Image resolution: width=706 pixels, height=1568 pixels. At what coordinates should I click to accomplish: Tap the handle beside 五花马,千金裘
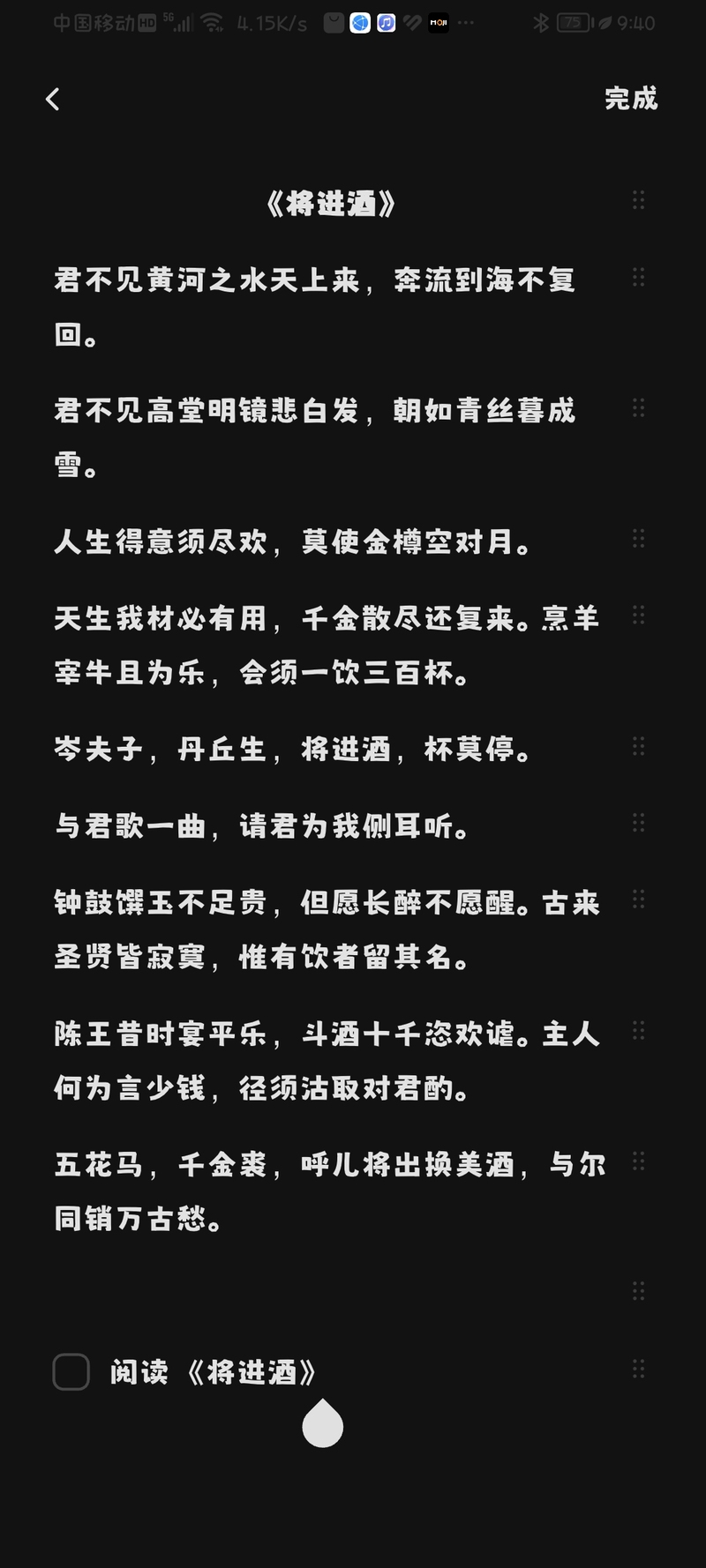pyautogui.click(x=639, y=1161)
